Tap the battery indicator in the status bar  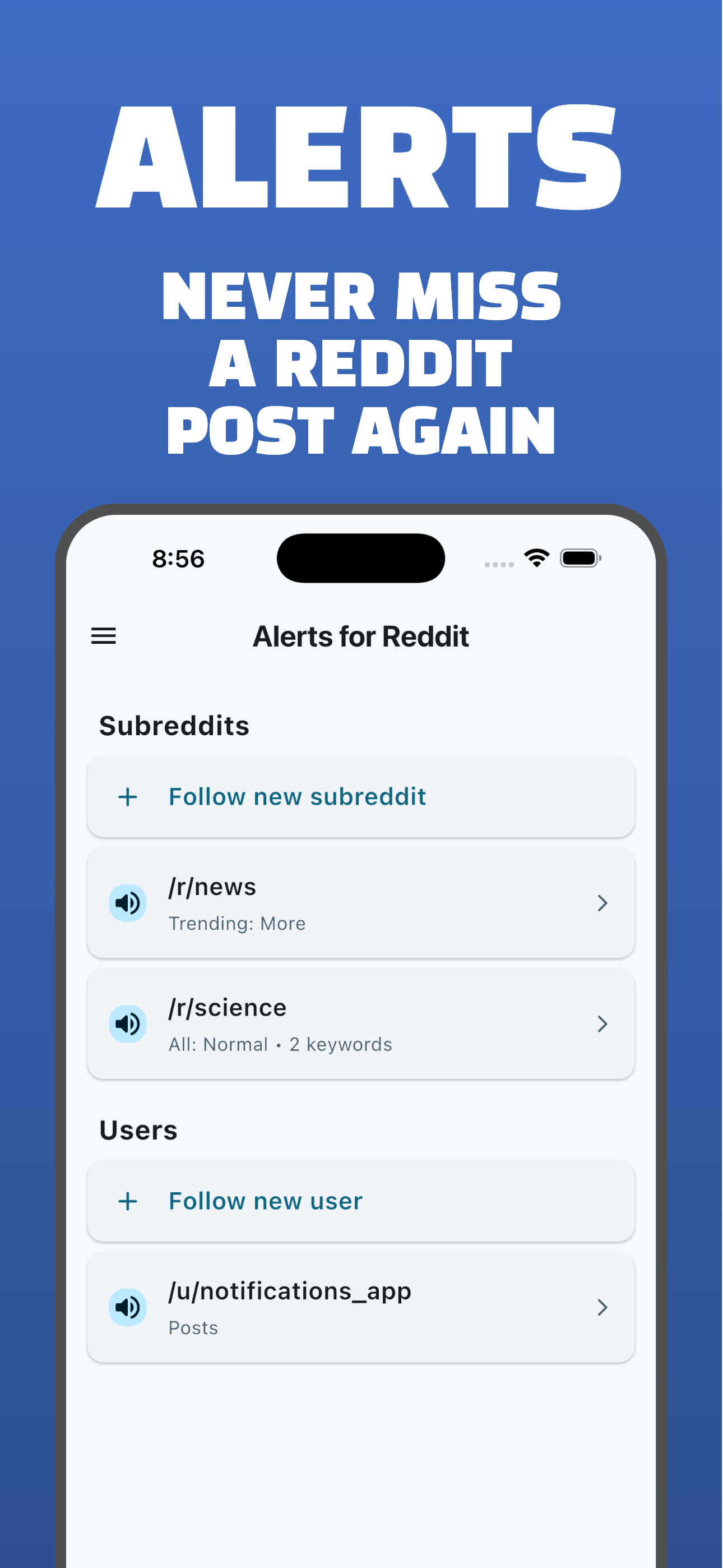[579, 557]
